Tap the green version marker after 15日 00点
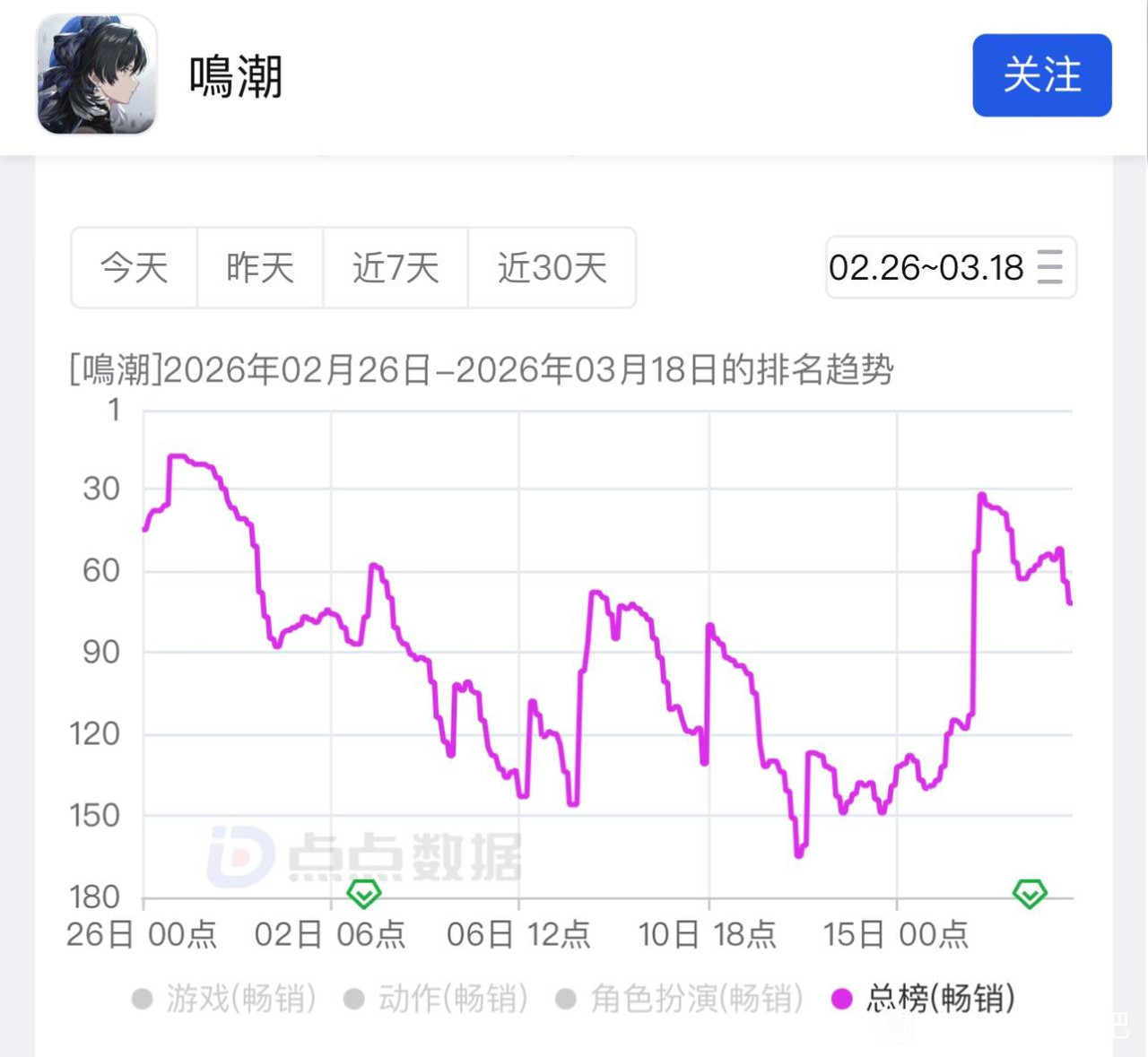The image size is (1148, 1057). point(1030,893)
